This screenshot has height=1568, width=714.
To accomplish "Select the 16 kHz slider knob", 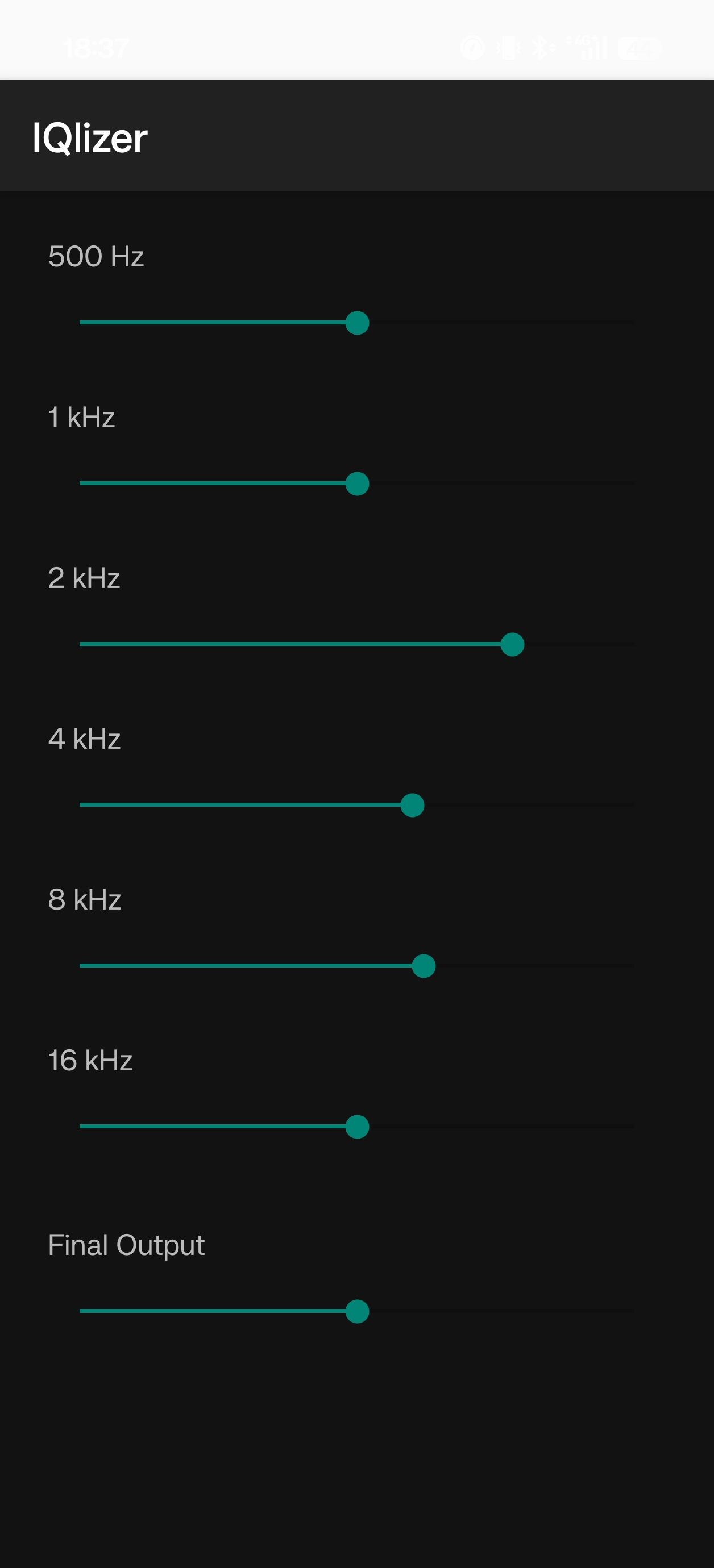I will coord(357,1127).
